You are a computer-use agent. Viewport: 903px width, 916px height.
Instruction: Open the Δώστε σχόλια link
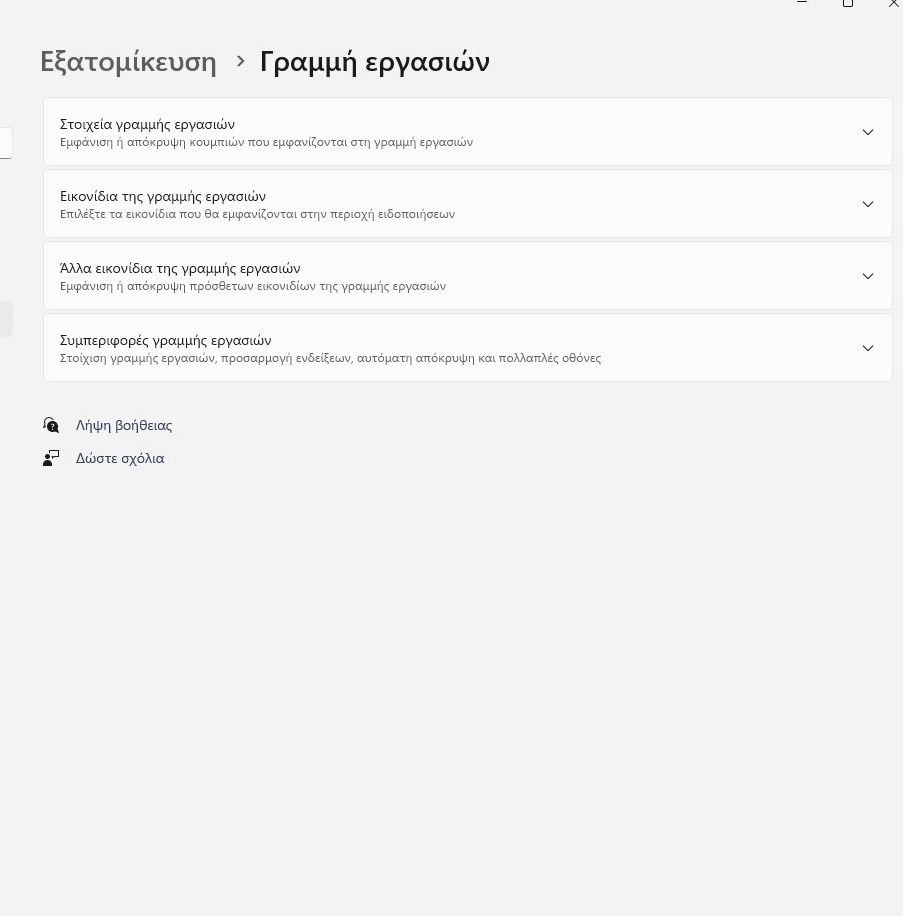120,458
